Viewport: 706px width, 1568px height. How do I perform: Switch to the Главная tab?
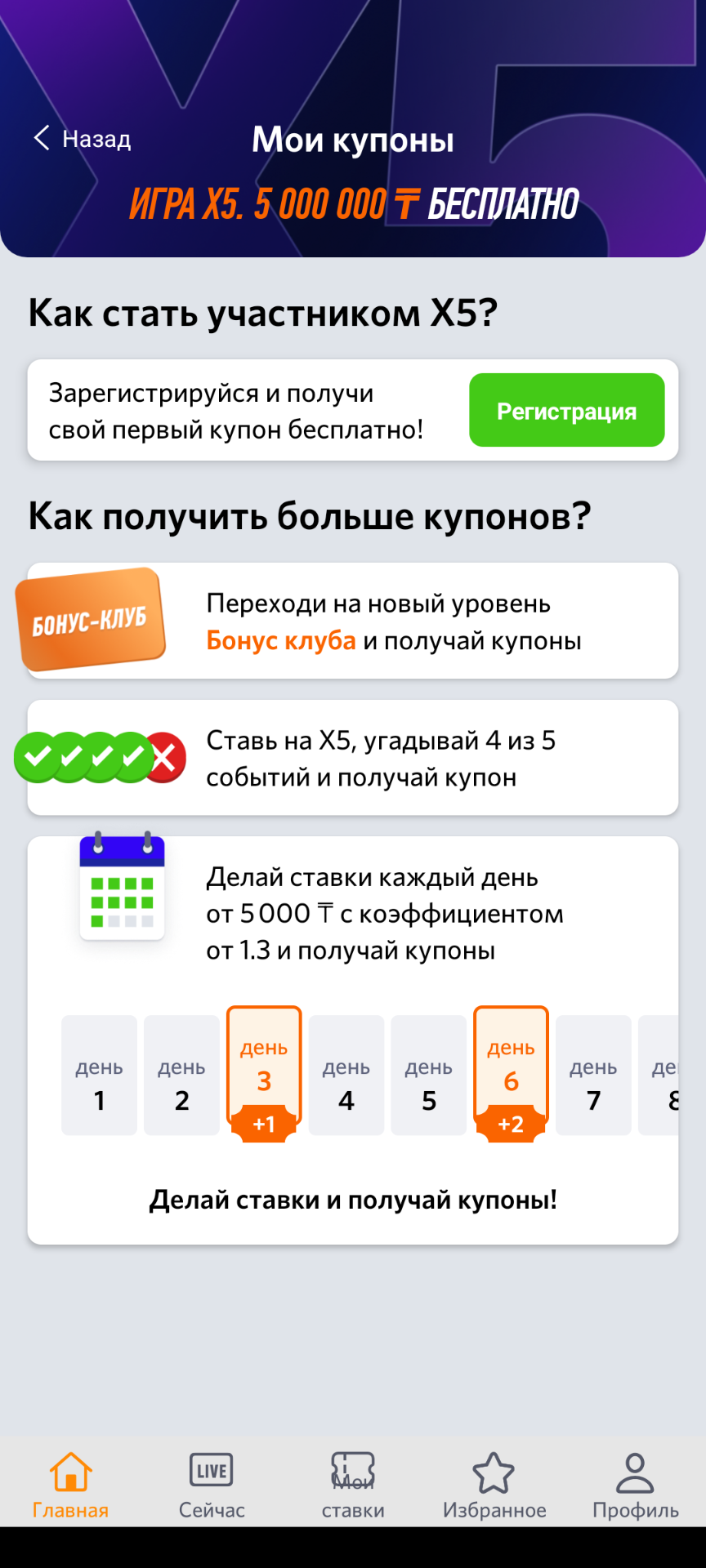pos(70,1486)
